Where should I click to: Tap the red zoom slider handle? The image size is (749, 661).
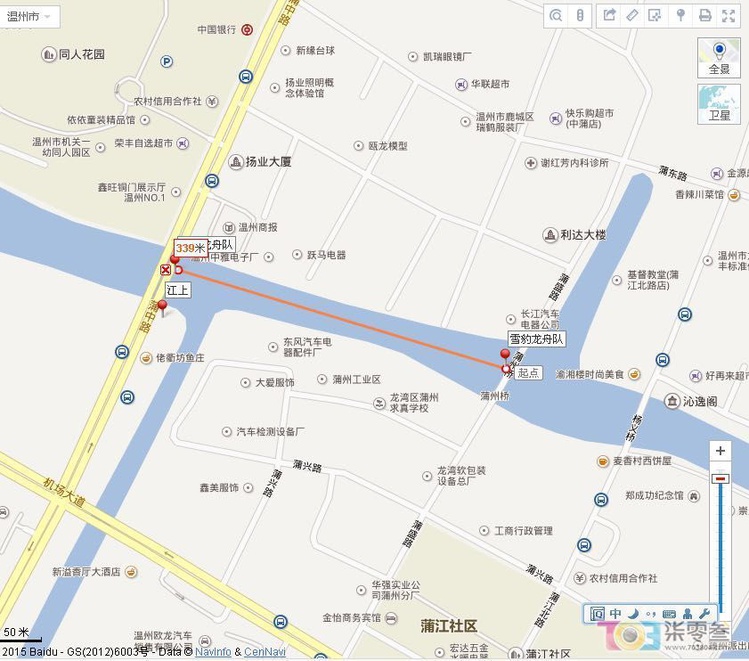coord(720,478)
